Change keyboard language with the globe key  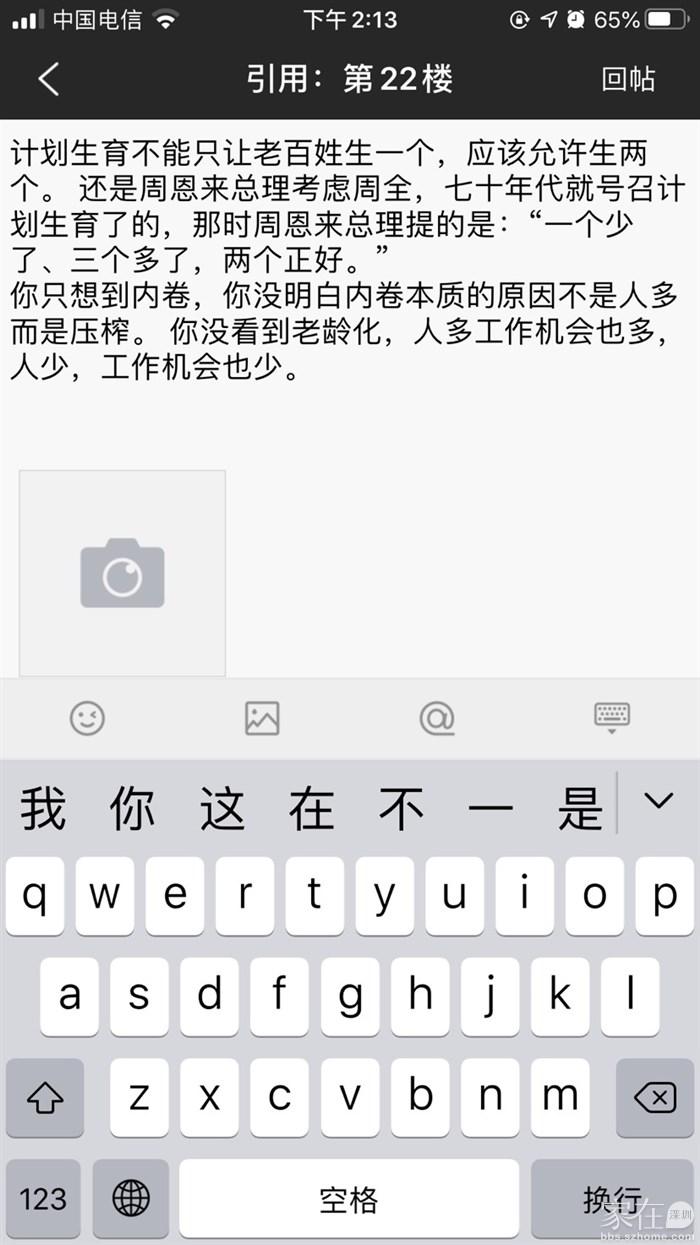131,1198
